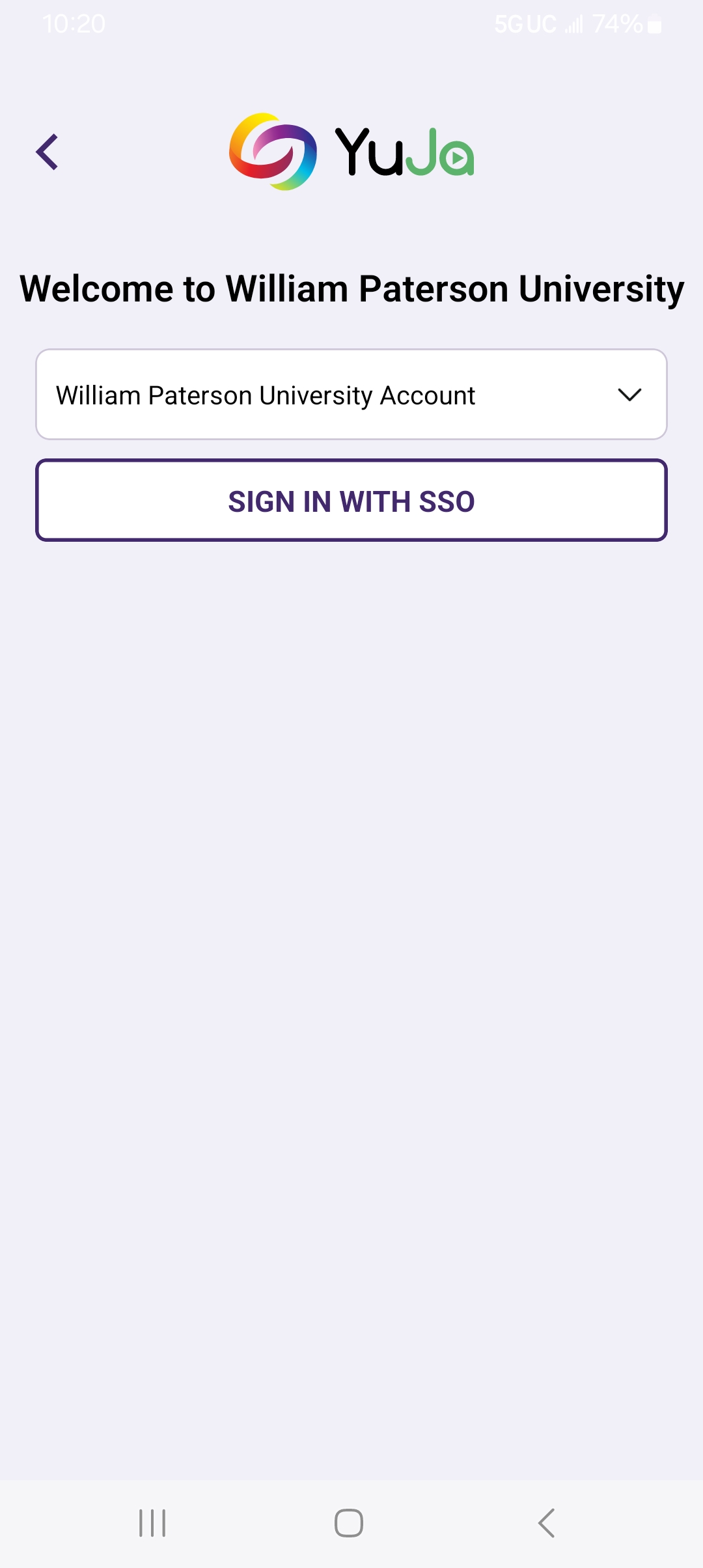Go back using the purple arrow
The width and height of the screenshot is (703, 1568).
tap(48, 152)
